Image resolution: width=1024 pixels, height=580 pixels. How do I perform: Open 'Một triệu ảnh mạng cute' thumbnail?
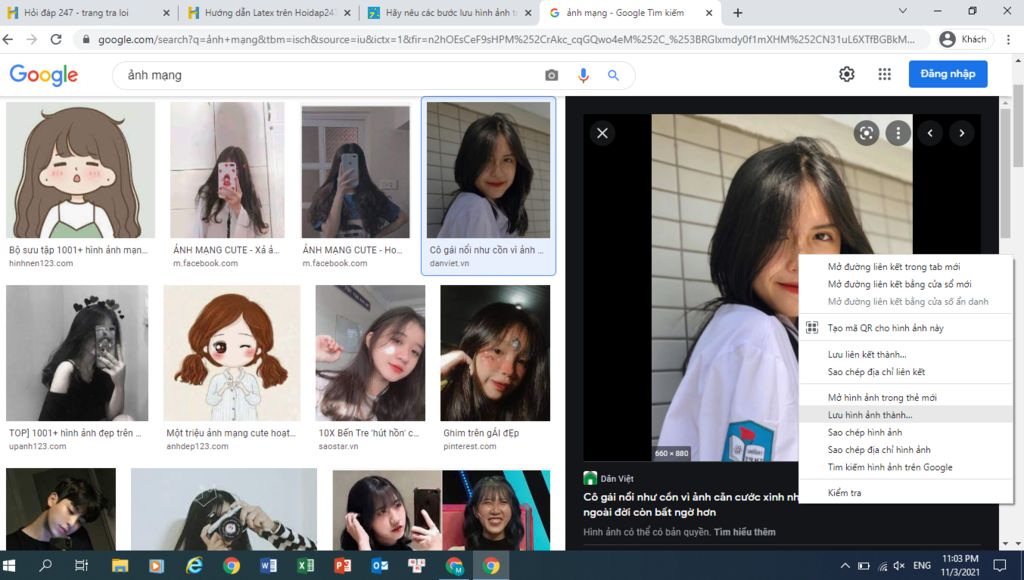point(231,352)
